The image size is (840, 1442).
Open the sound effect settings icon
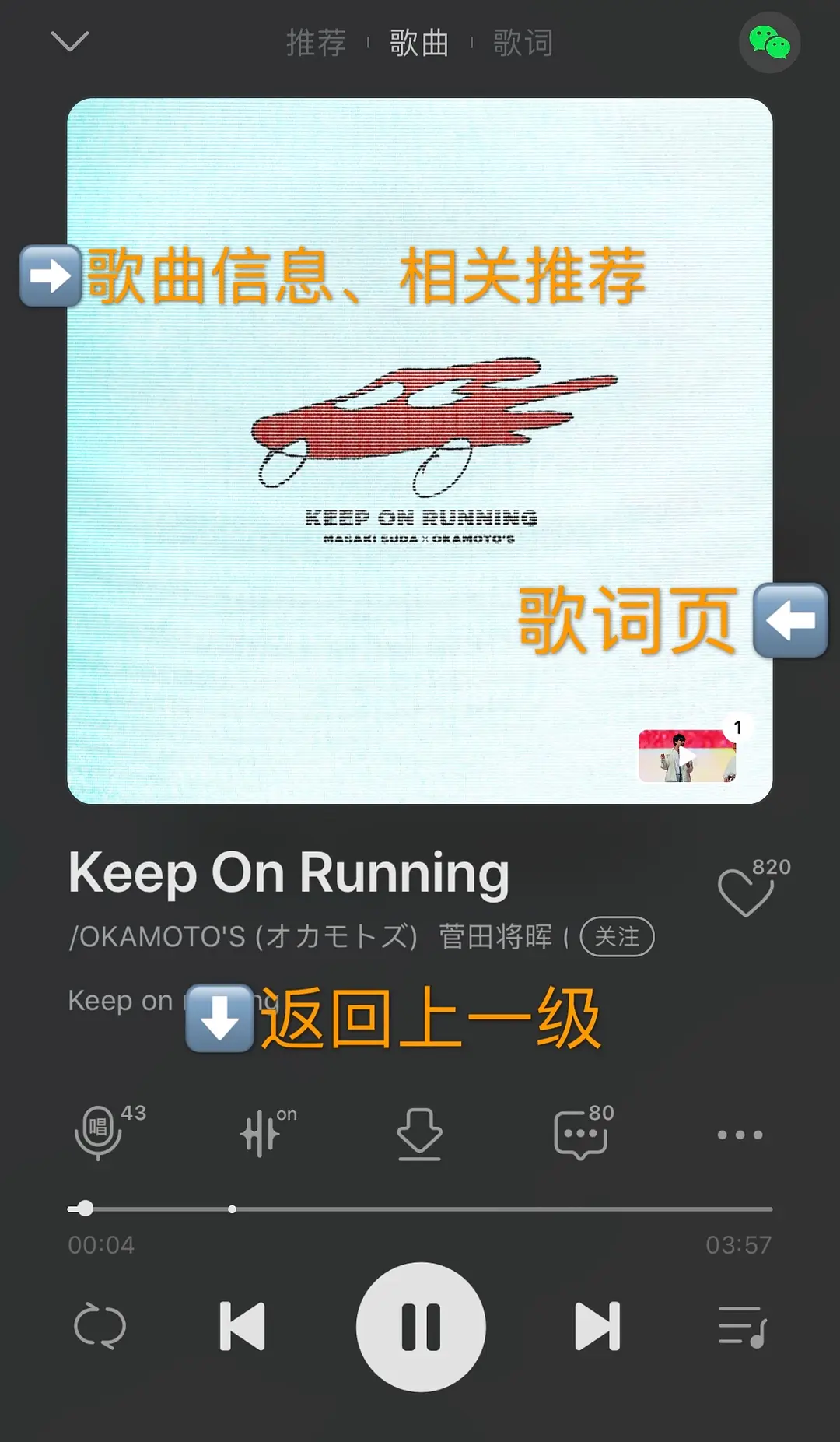click(261, 1133)
